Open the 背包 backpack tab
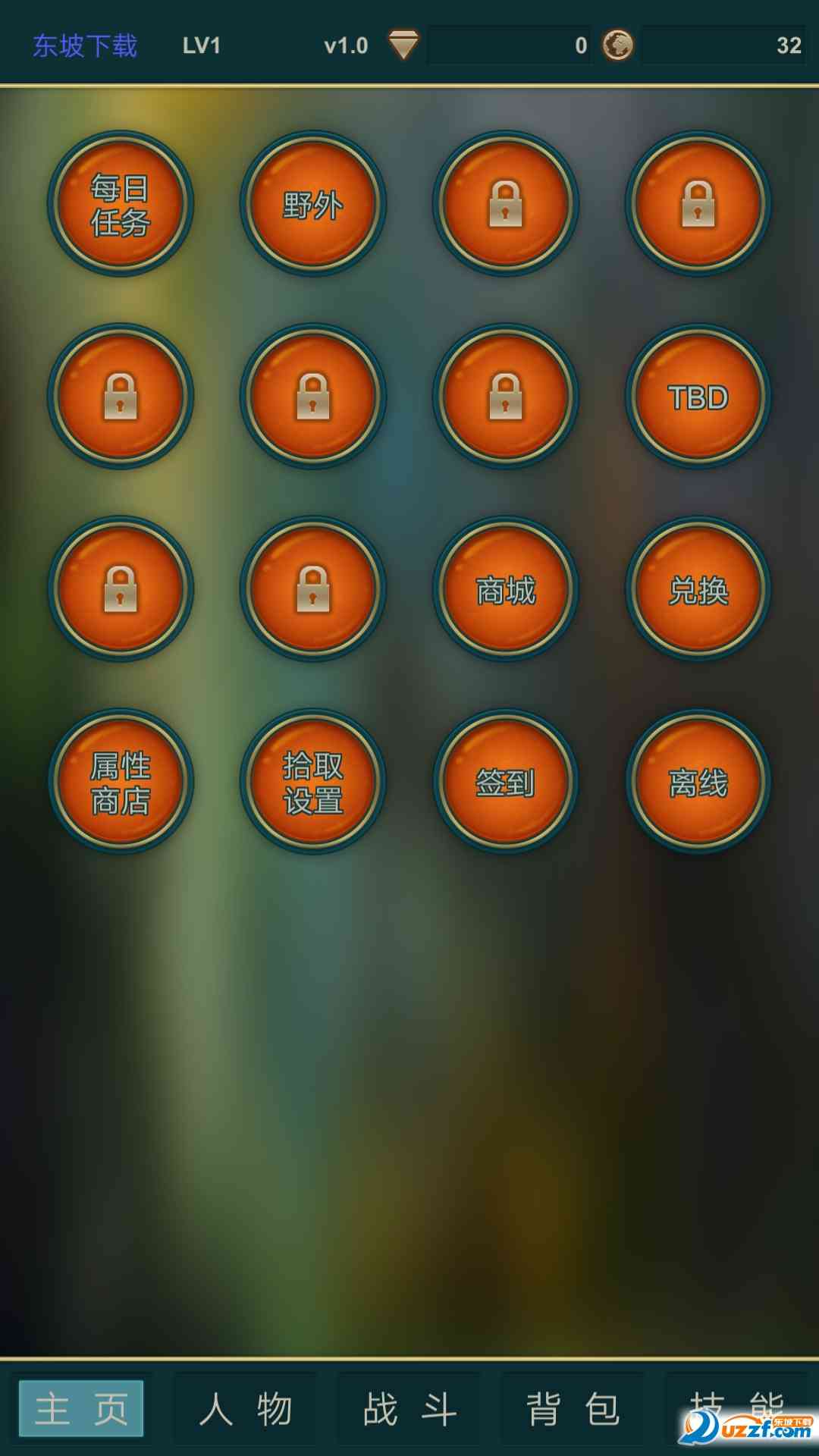Screen dimensions: 819x1456 (573, 1409)
